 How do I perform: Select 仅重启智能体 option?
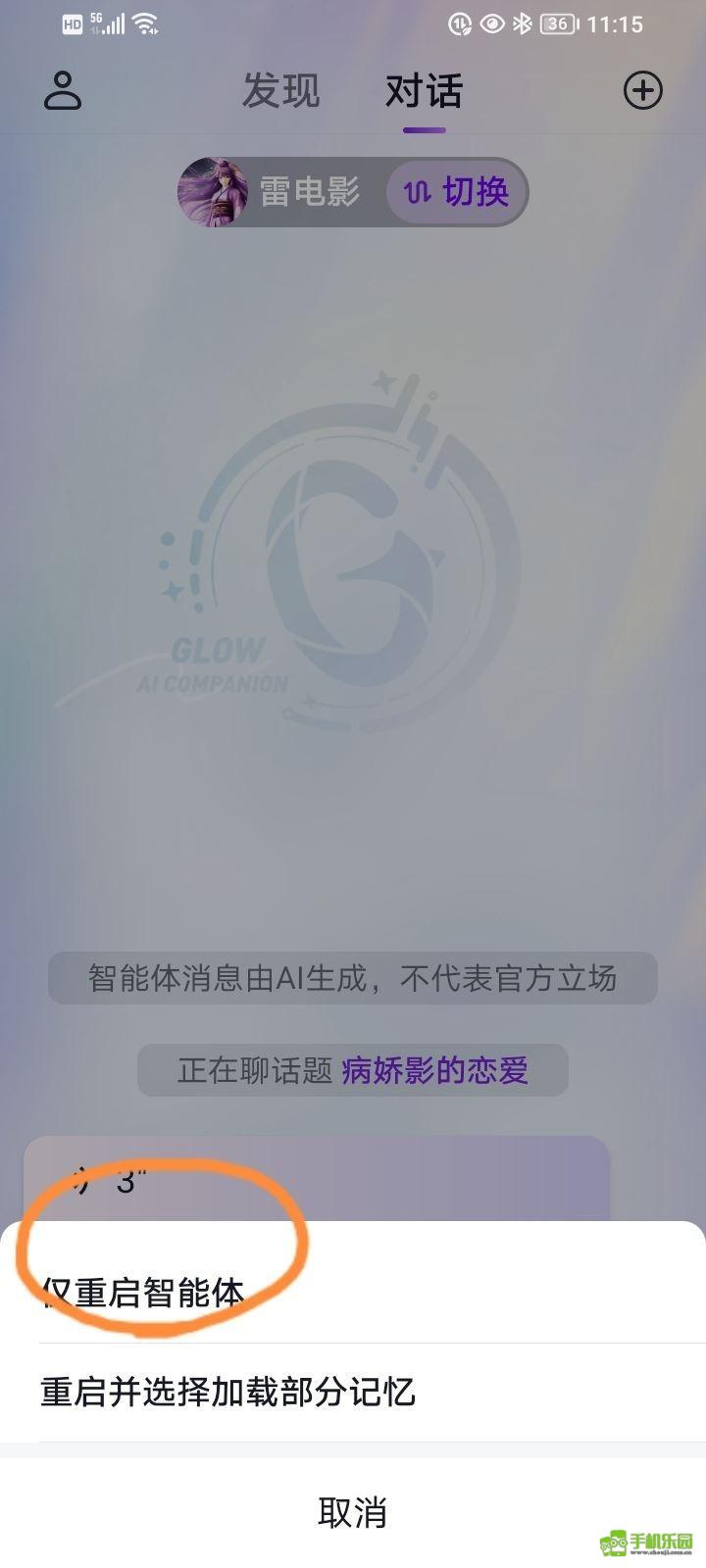143,1294
